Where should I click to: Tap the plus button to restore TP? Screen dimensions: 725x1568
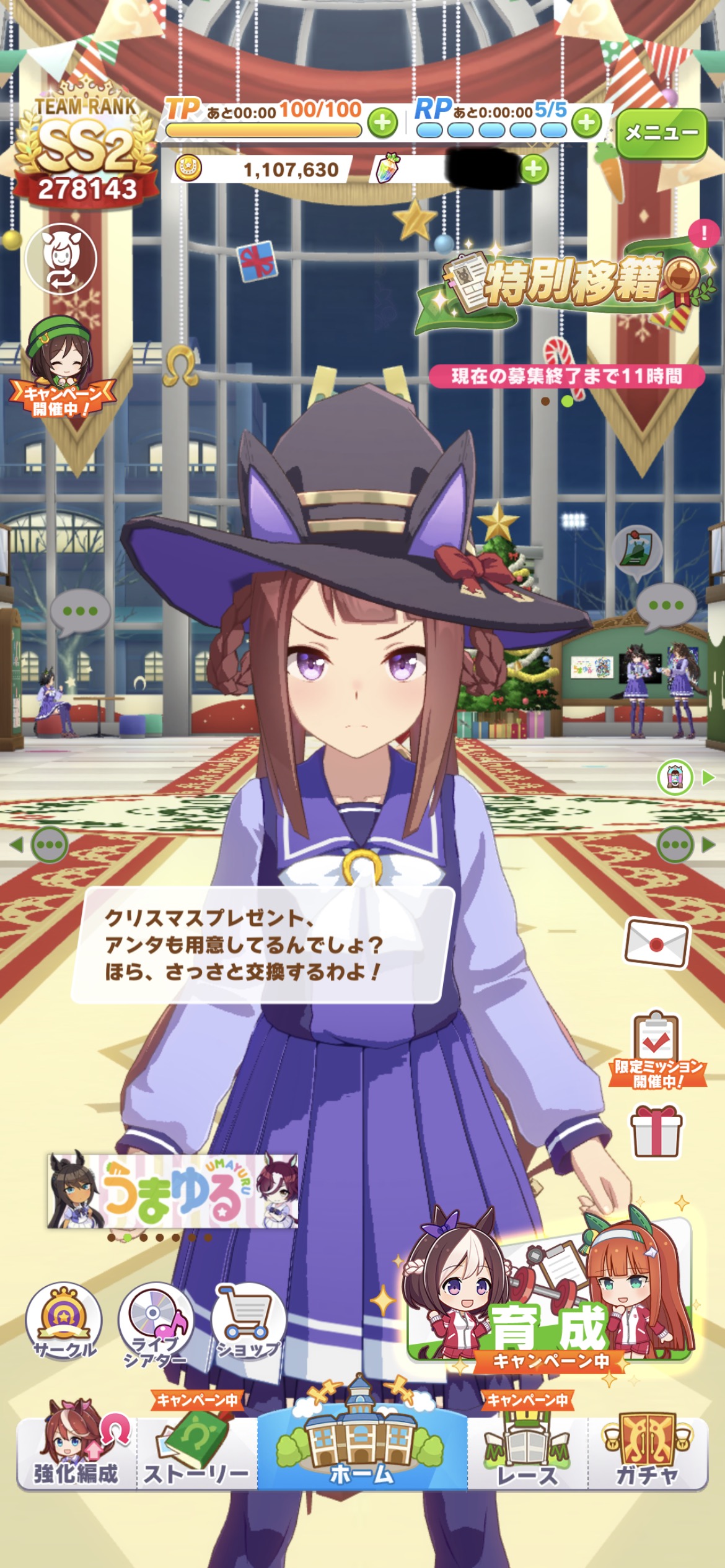click(382, 123)
